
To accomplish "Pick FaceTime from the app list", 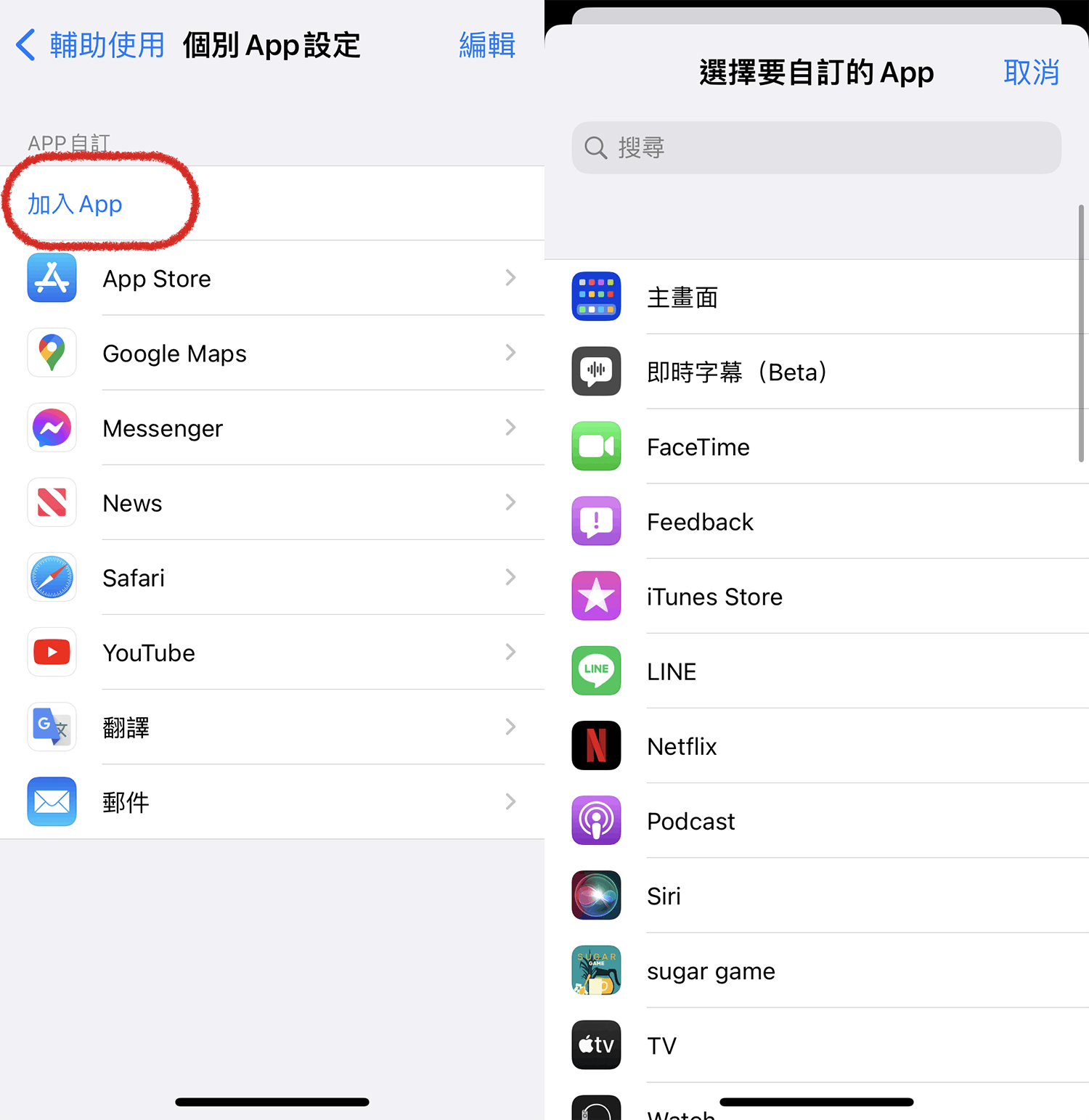I will click(816, 446).
